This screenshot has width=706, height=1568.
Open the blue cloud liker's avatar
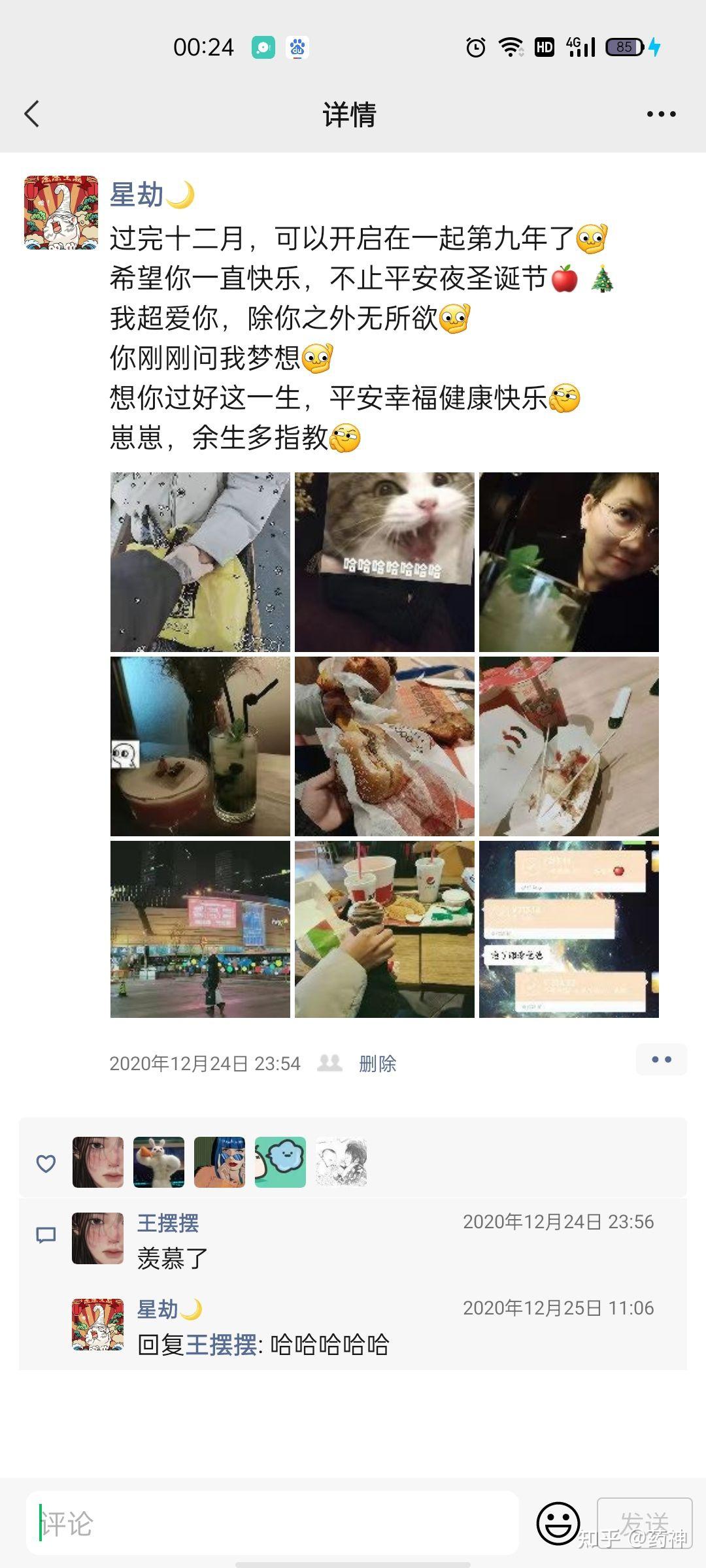280,1162
